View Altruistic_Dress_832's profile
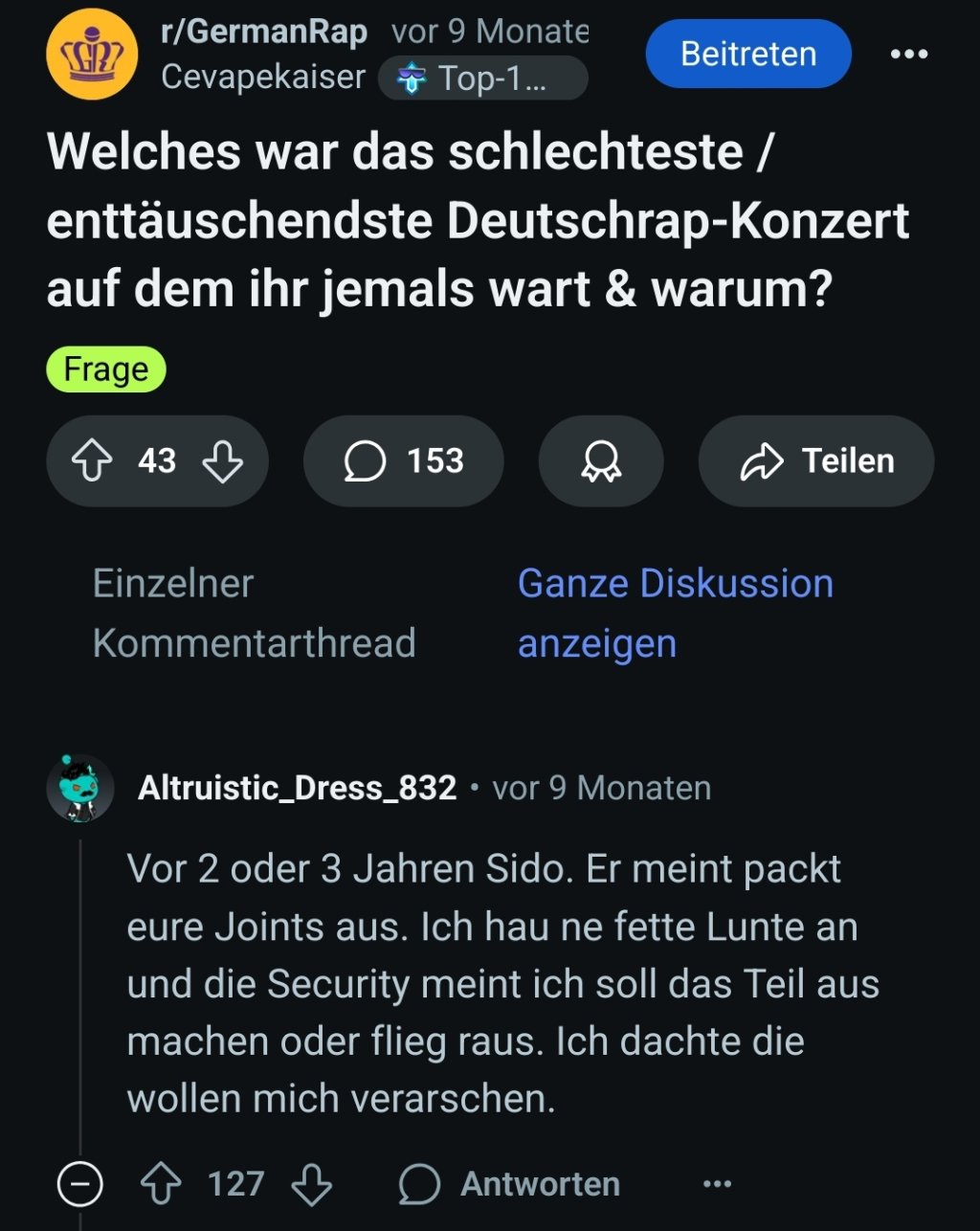 click(297, 788)
